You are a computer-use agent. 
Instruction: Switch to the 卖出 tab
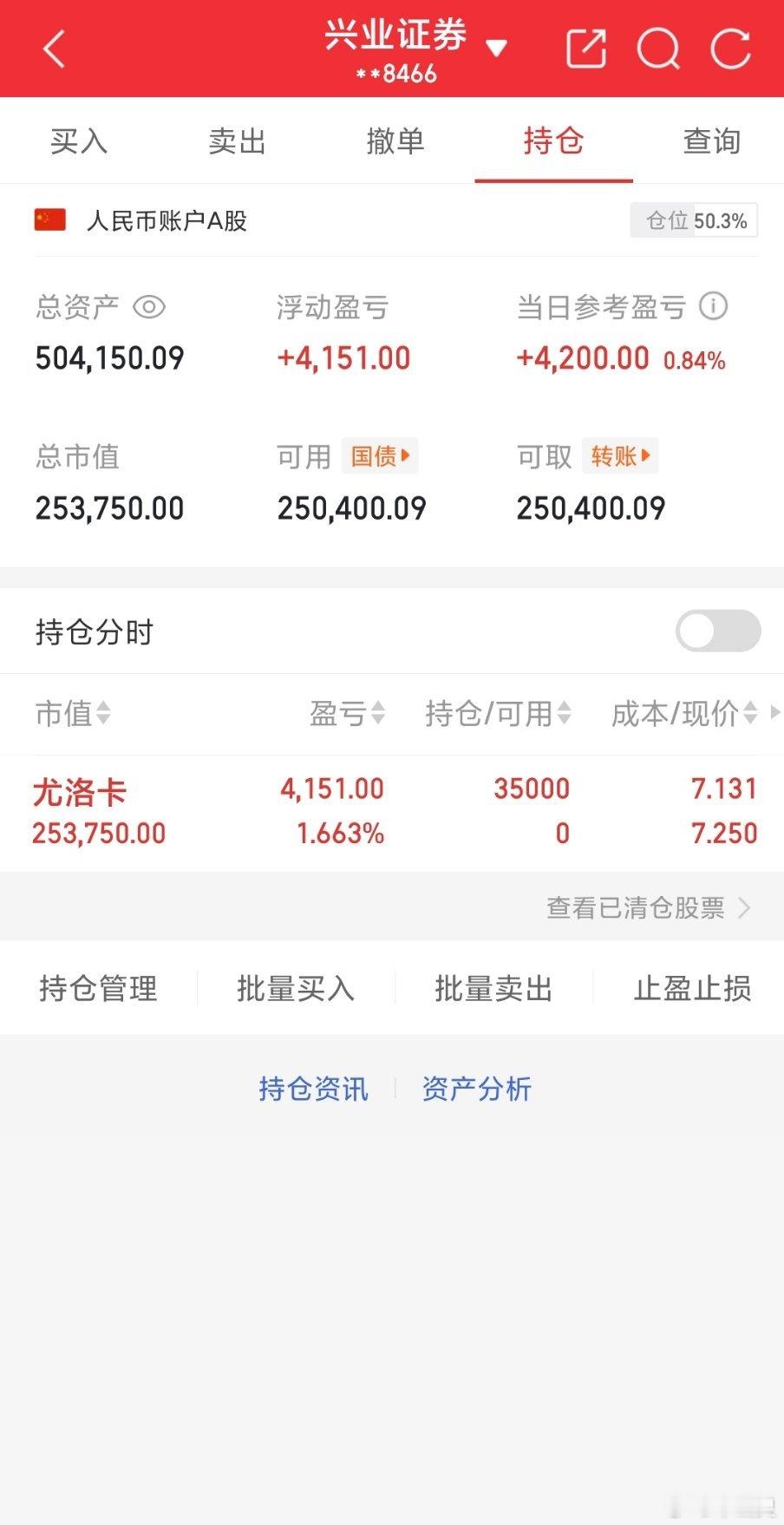[237, 141]
